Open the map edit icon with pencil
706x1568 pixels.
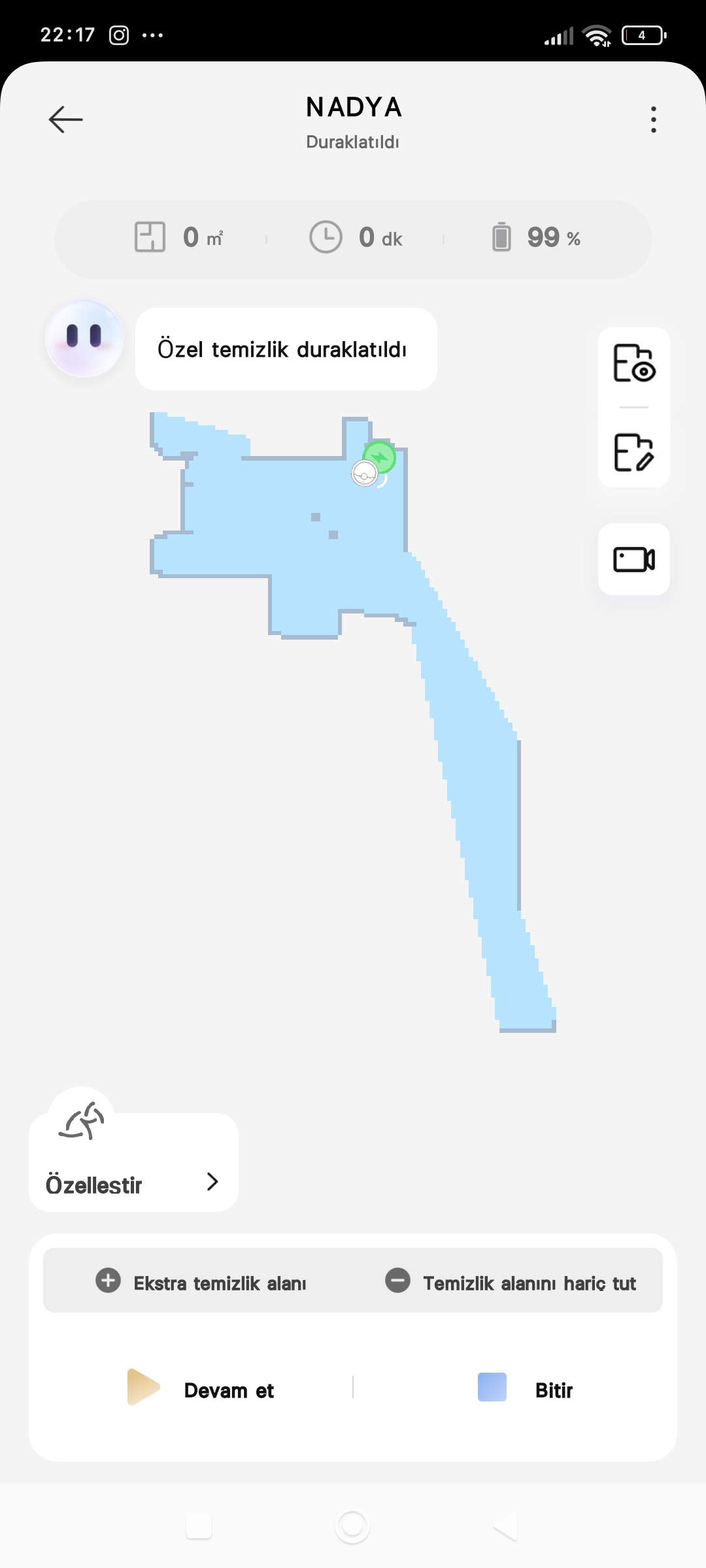click(633, 452)
